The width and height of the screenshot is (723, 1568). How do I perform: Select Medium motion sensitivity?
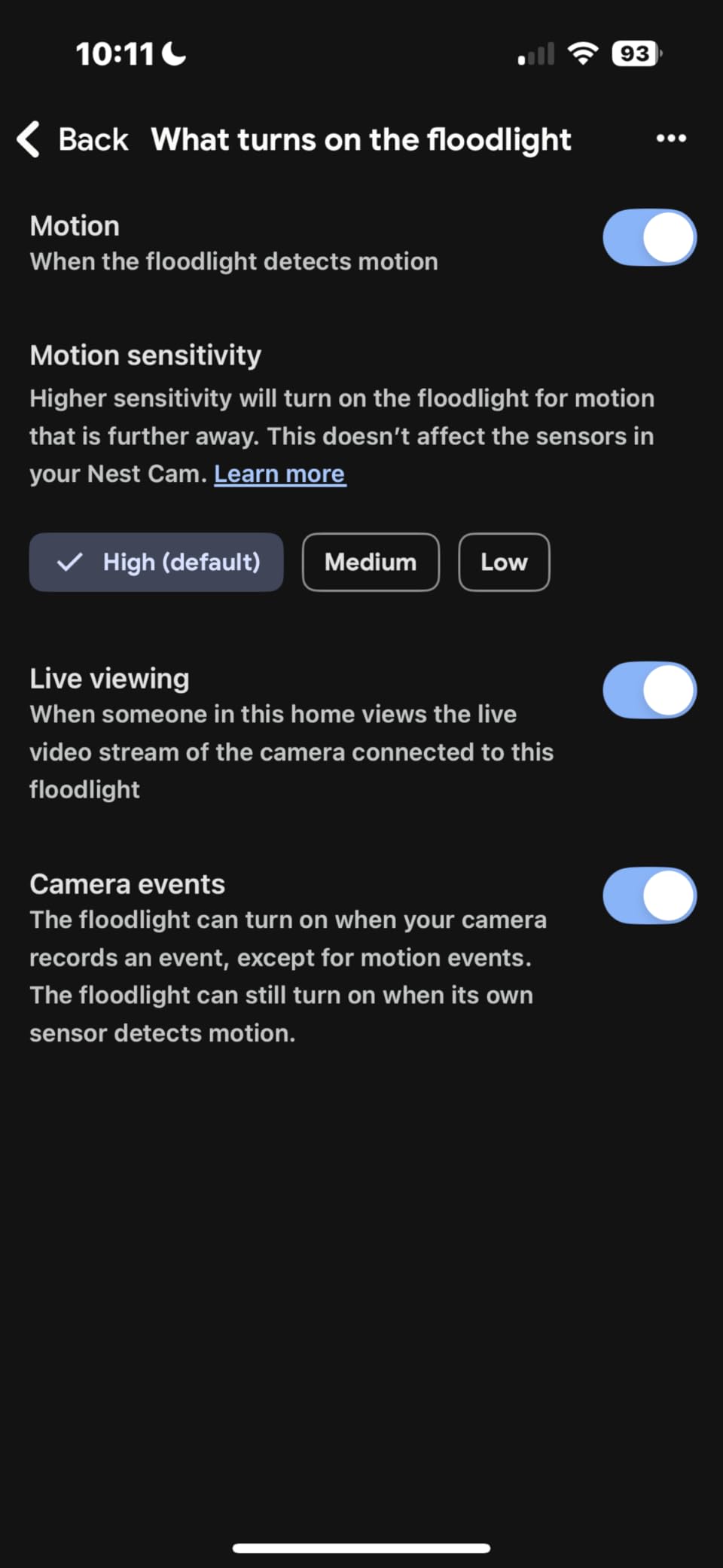(x=371, y=562)
